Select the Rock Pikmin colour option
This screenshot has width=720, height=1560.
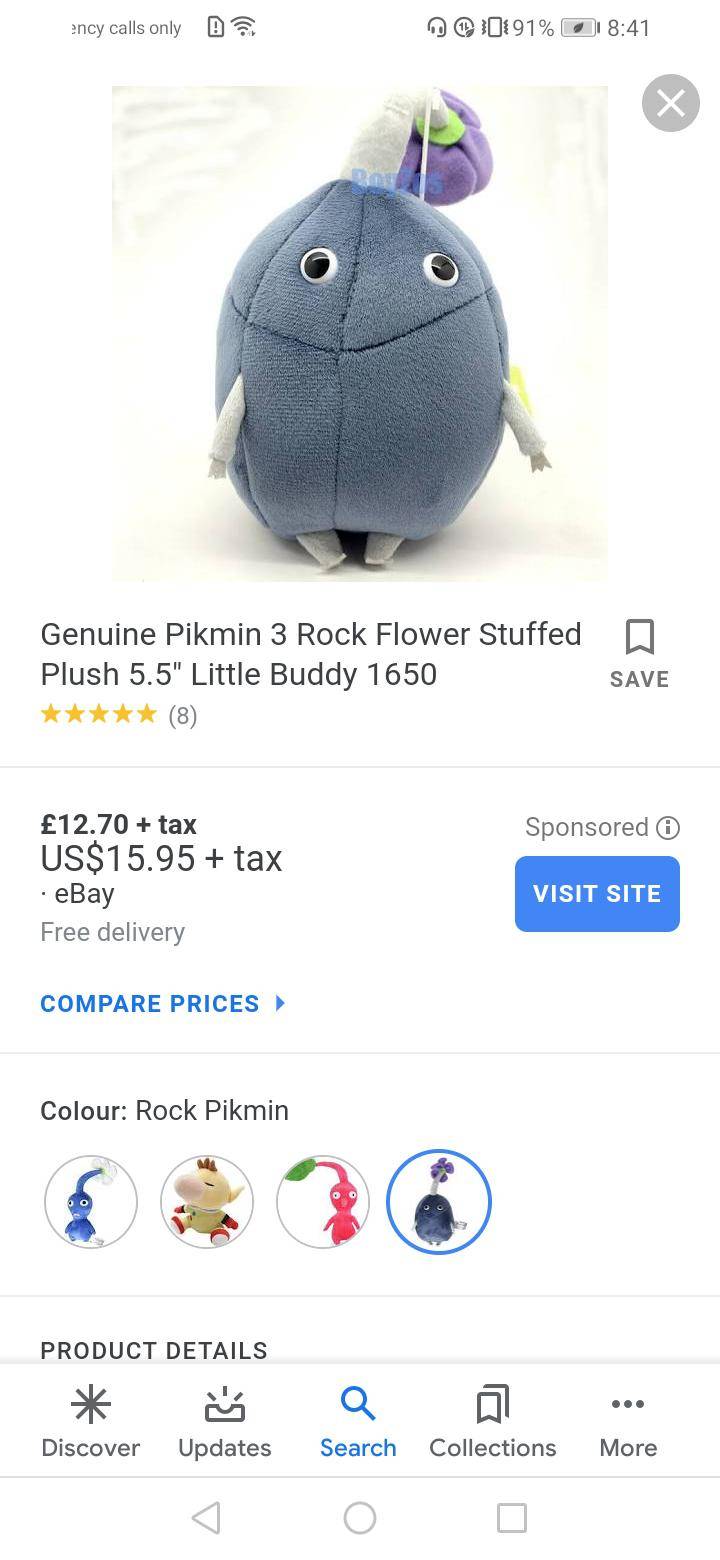(x=439, y=1202)
